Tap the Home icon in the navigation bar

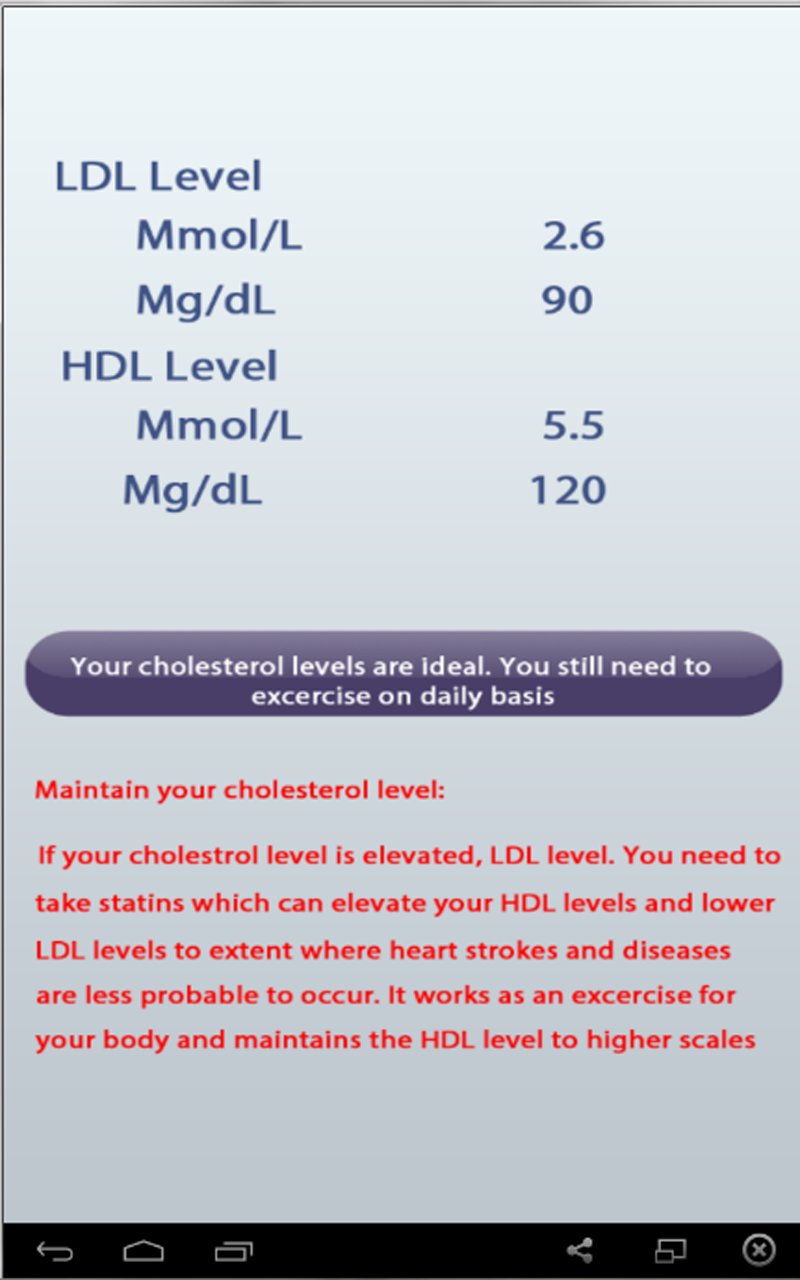(145, 1250)
